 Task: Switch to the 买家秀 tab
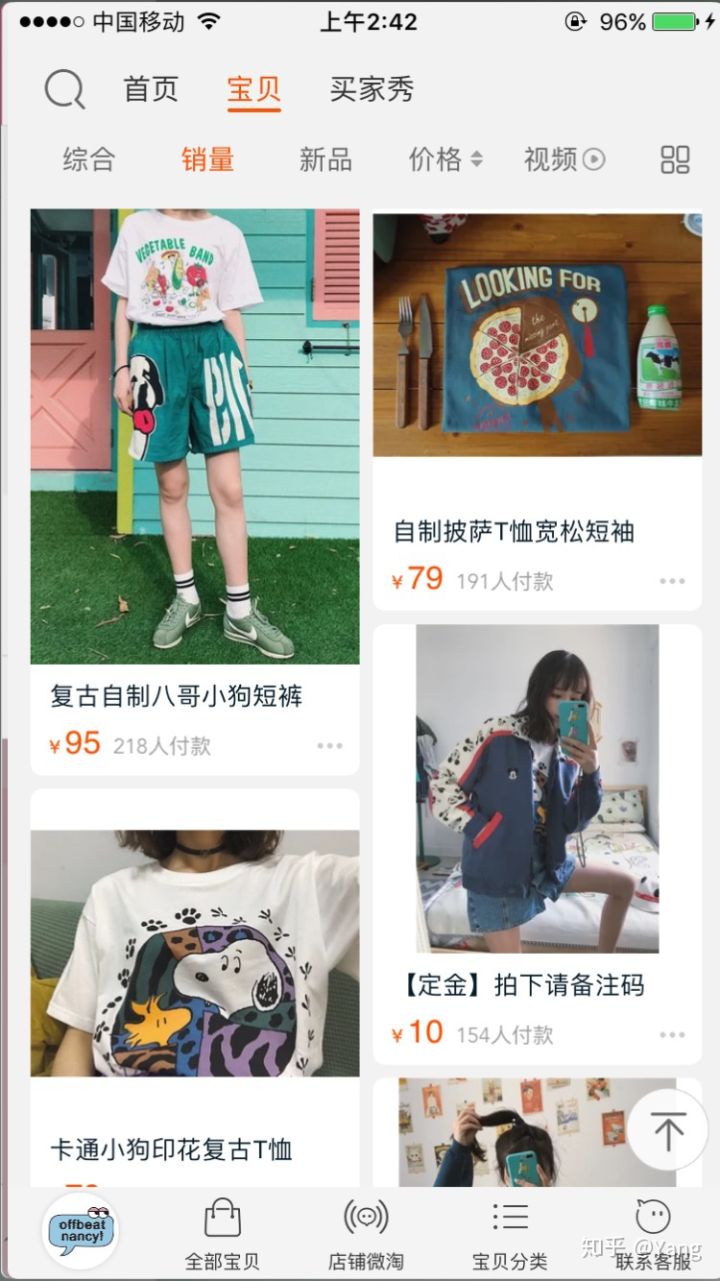click(371, 90)
